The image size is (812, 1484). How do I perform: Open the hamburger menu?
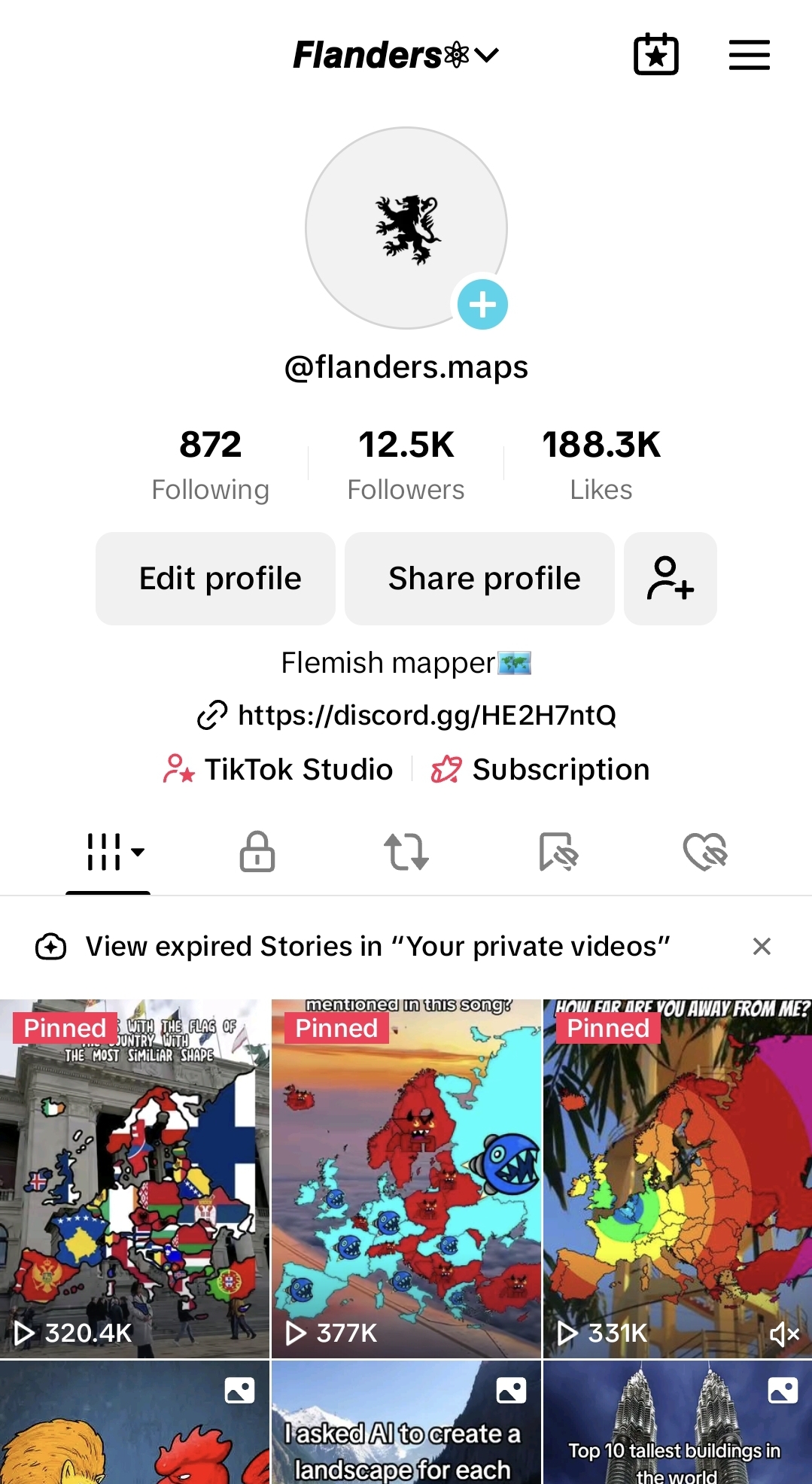[x=749, y=55]
